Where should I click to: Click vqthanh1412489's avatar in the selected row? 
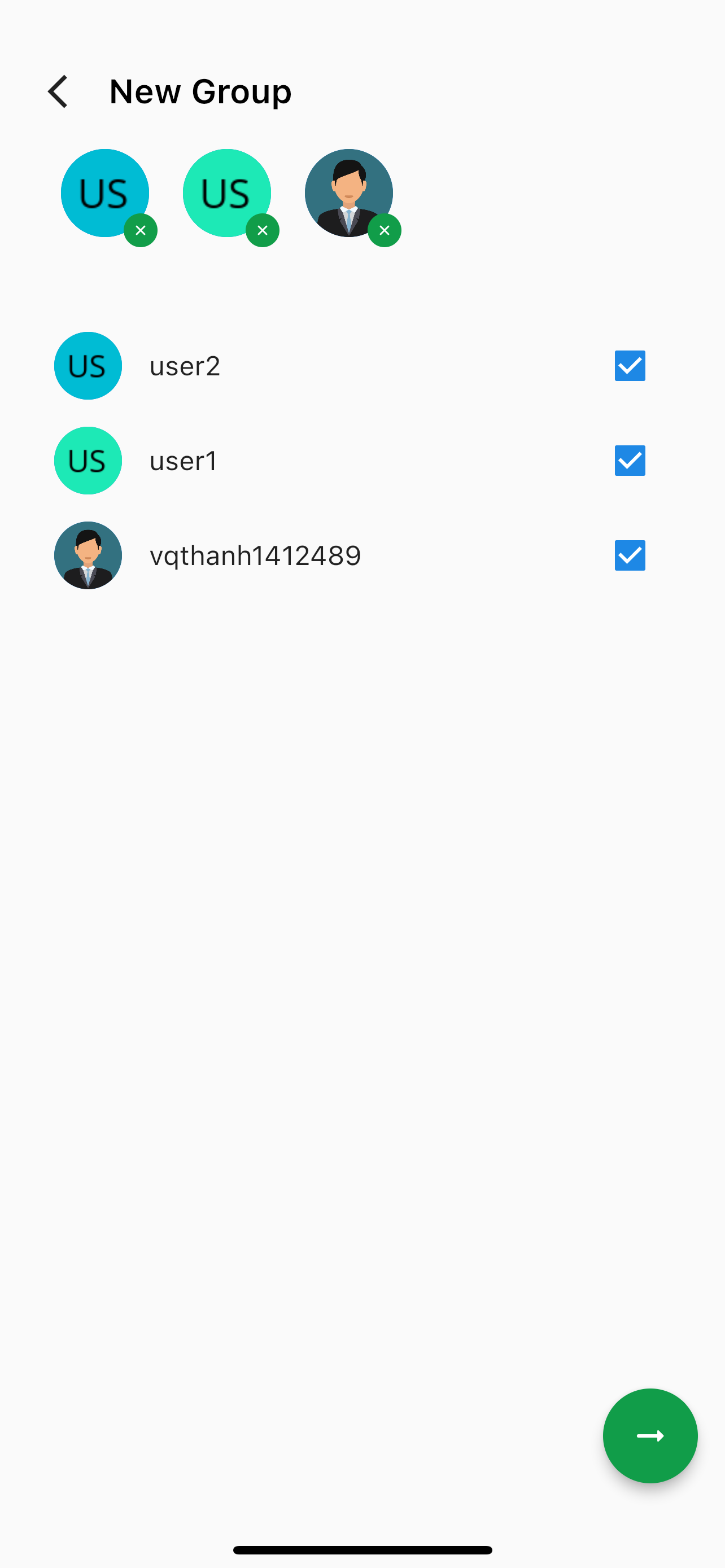click(348, 193)
